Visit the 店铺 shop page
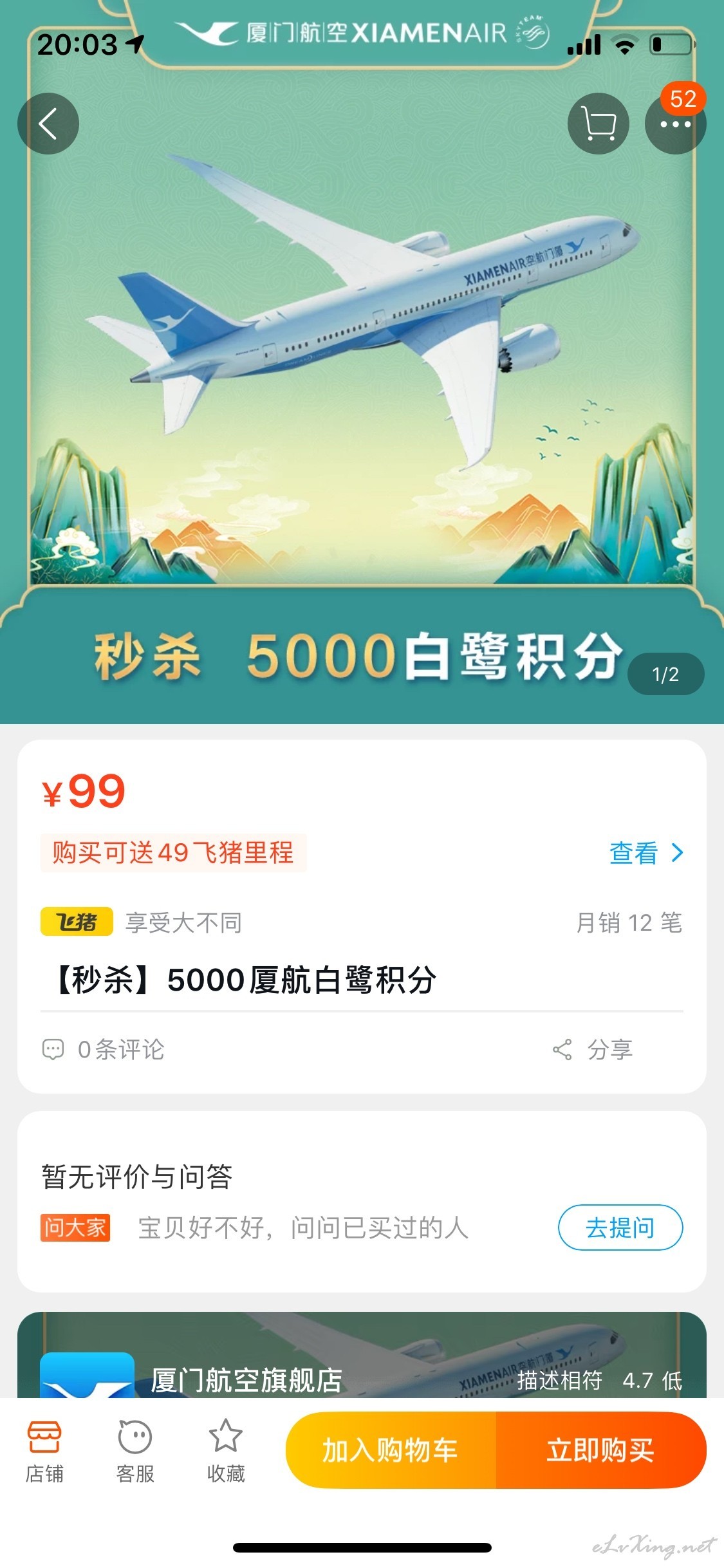This screenshot has width=724, height=1568. tap(44, 1452)
